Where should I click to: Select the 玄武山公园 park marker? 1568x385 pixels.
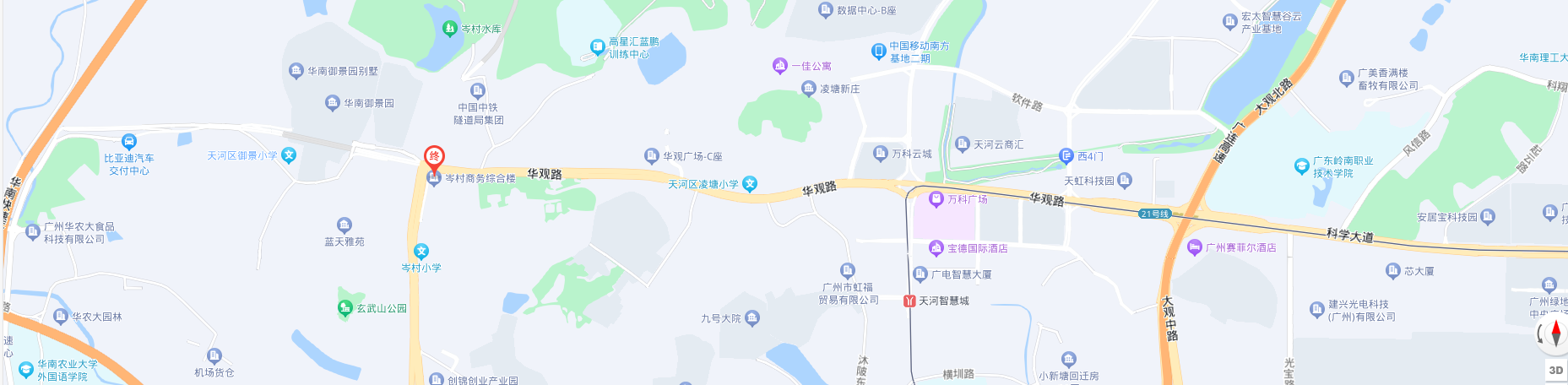[345, 308]
